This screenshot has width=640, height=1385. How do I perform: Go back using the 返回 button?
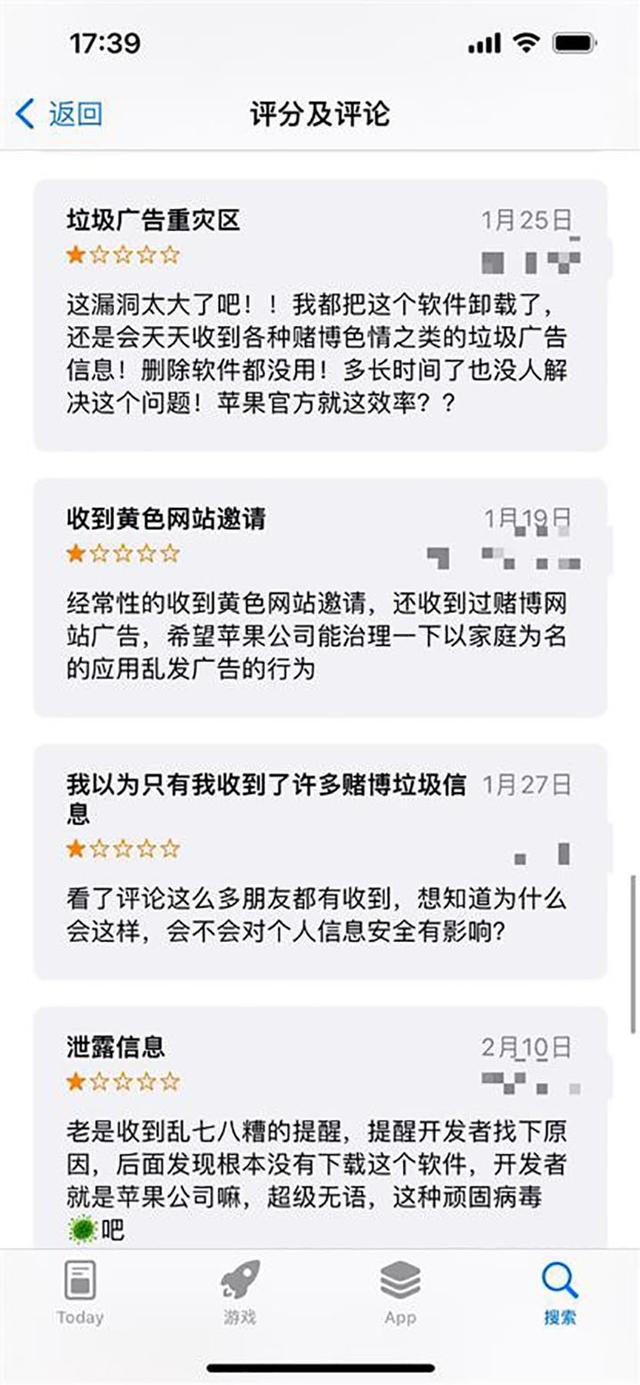(x=60, y=114)
